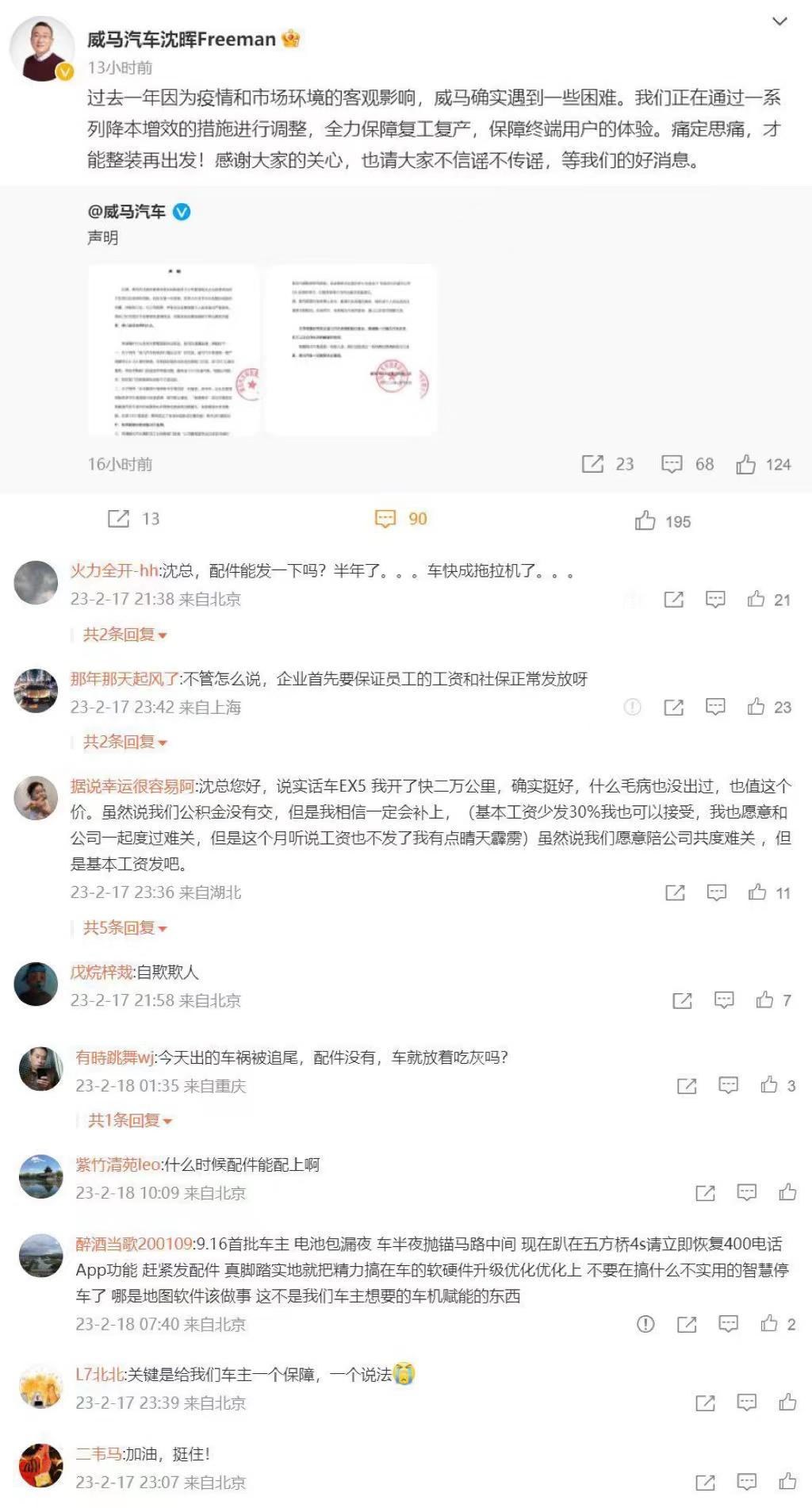Click the verified badge next to @威马汽车
The height and width of the screenshot is (1508, 812).
tap(182, 211)
